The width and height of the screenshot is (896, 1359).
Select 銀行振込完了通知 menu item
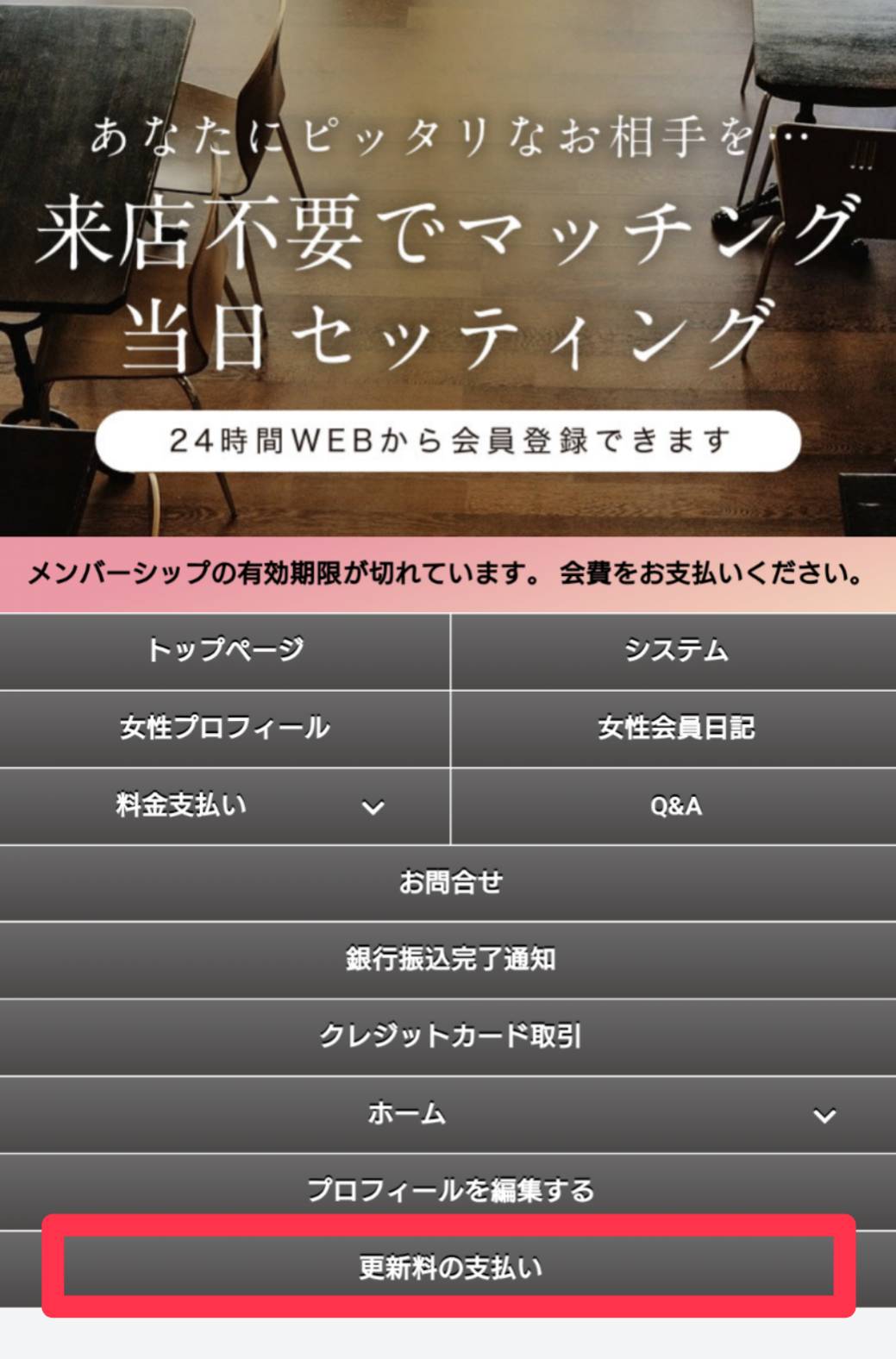click(x=448, y=959)
